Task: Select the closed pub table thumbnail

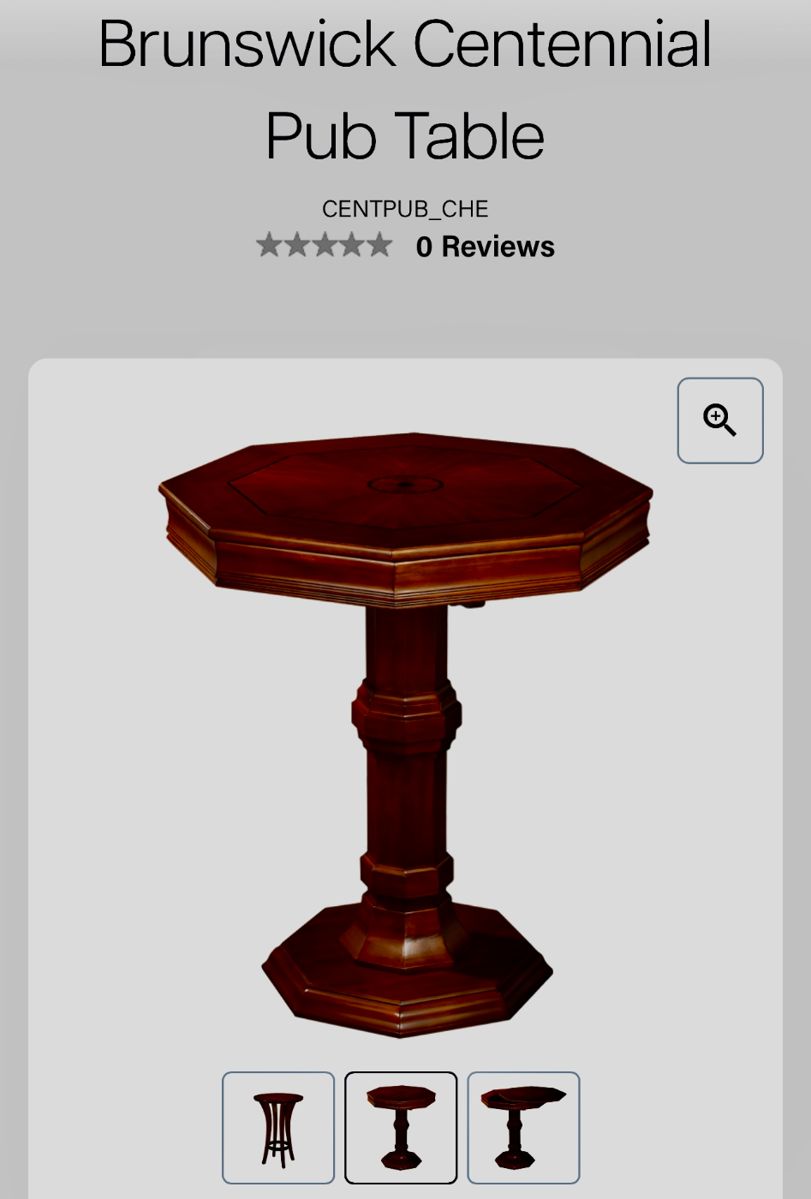Action: 401,1127
